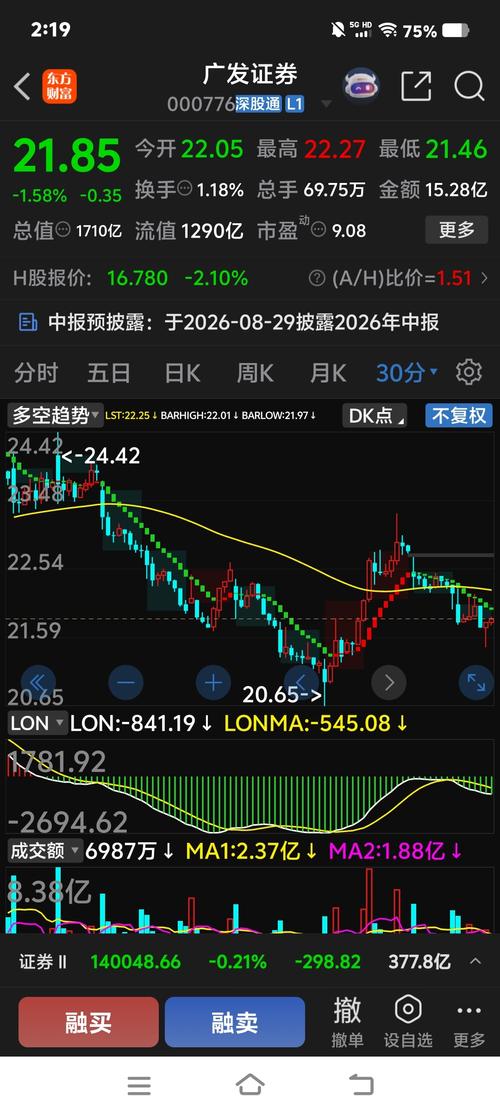500x1115 pixels.
Task: Go back using the top-left arrow
Action: [x=22, y=87]
